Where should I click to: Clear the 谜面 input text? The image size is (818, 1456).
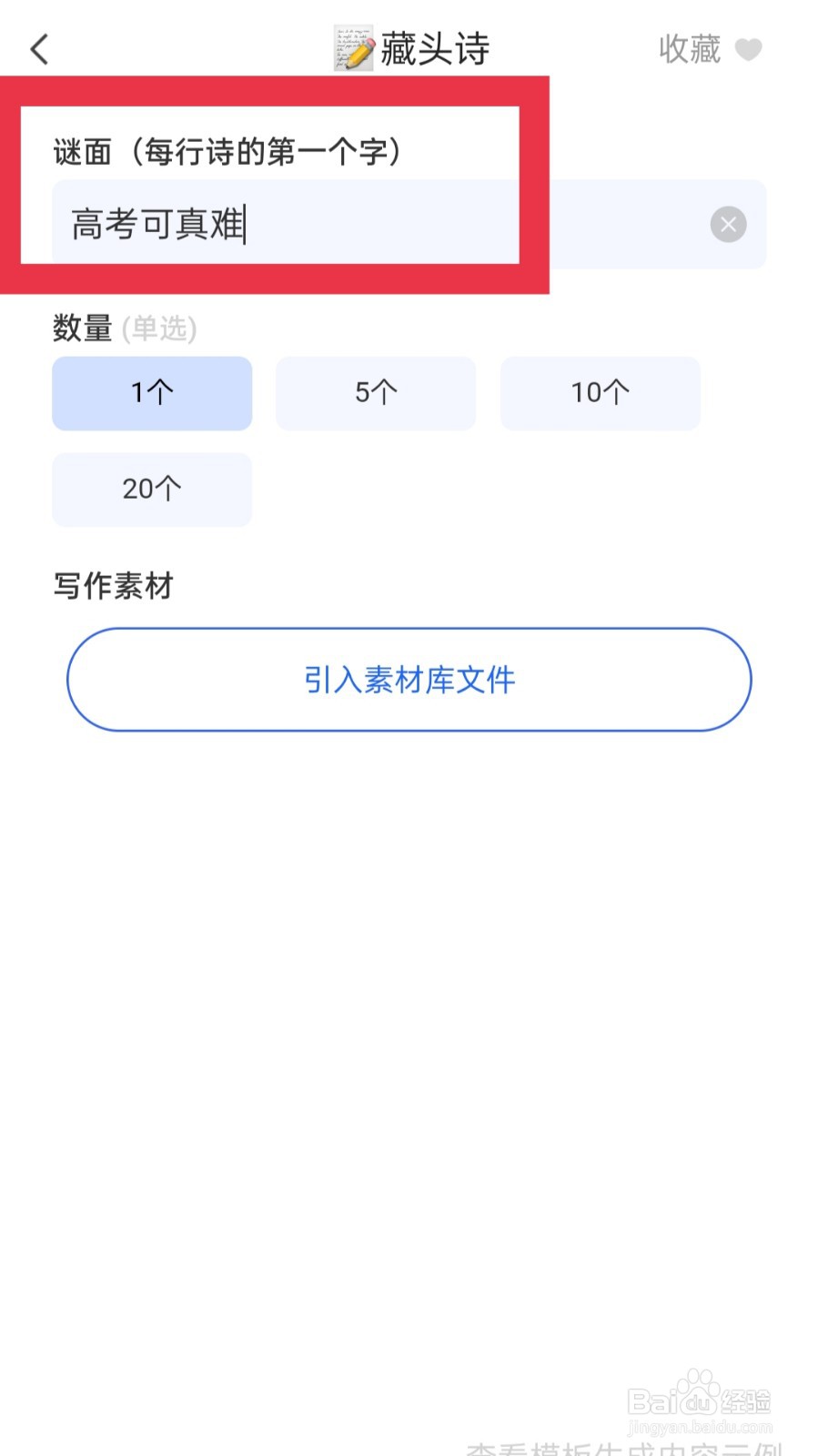728,224
